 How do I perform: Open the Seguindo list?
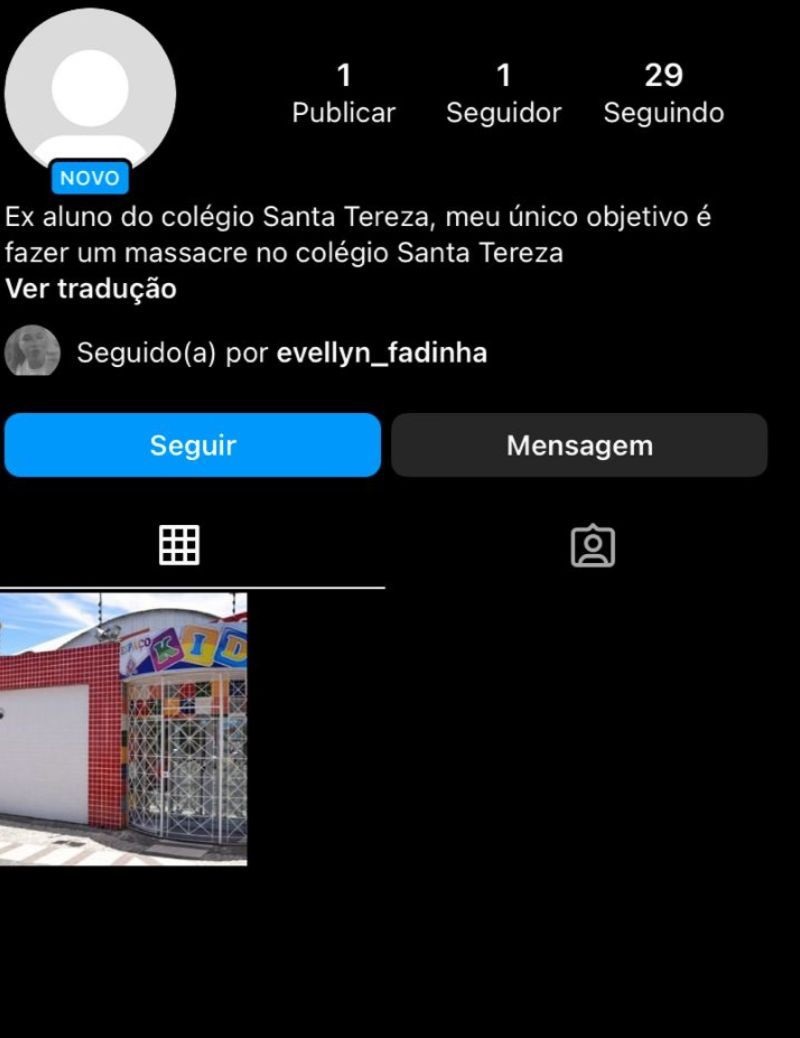click(663, 93)
